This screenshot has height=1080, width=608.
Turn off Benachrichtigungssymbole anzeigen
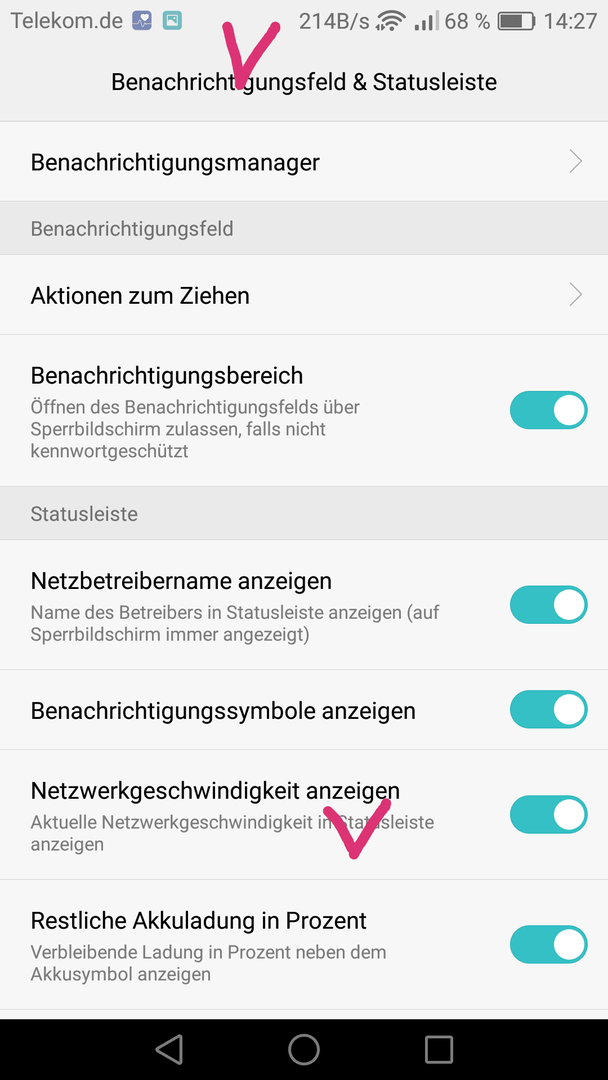tap(548, 710)
